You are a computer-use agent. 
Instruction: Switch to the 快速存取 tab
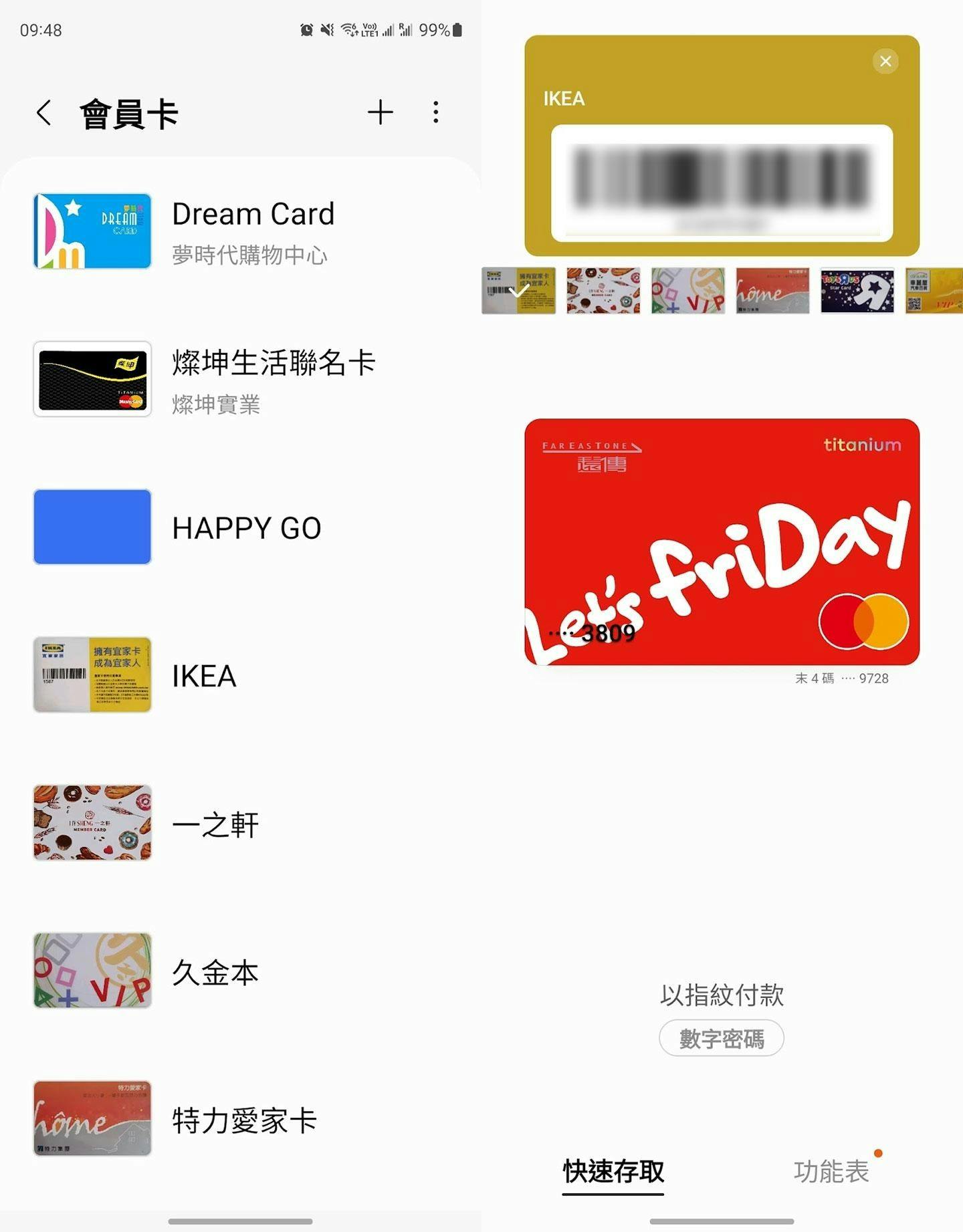pyautogui.click(x=613, y=1172)
